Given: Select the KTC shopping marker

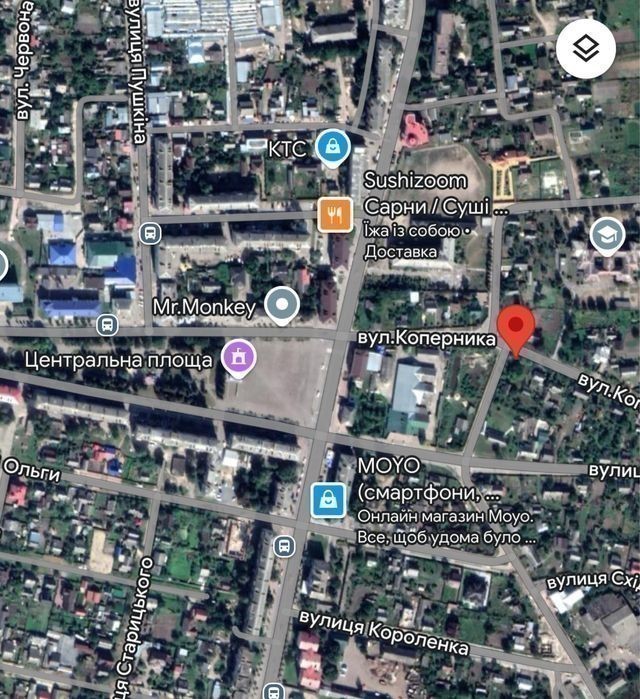Looking at the screenshot, I should tap(332, 148).
